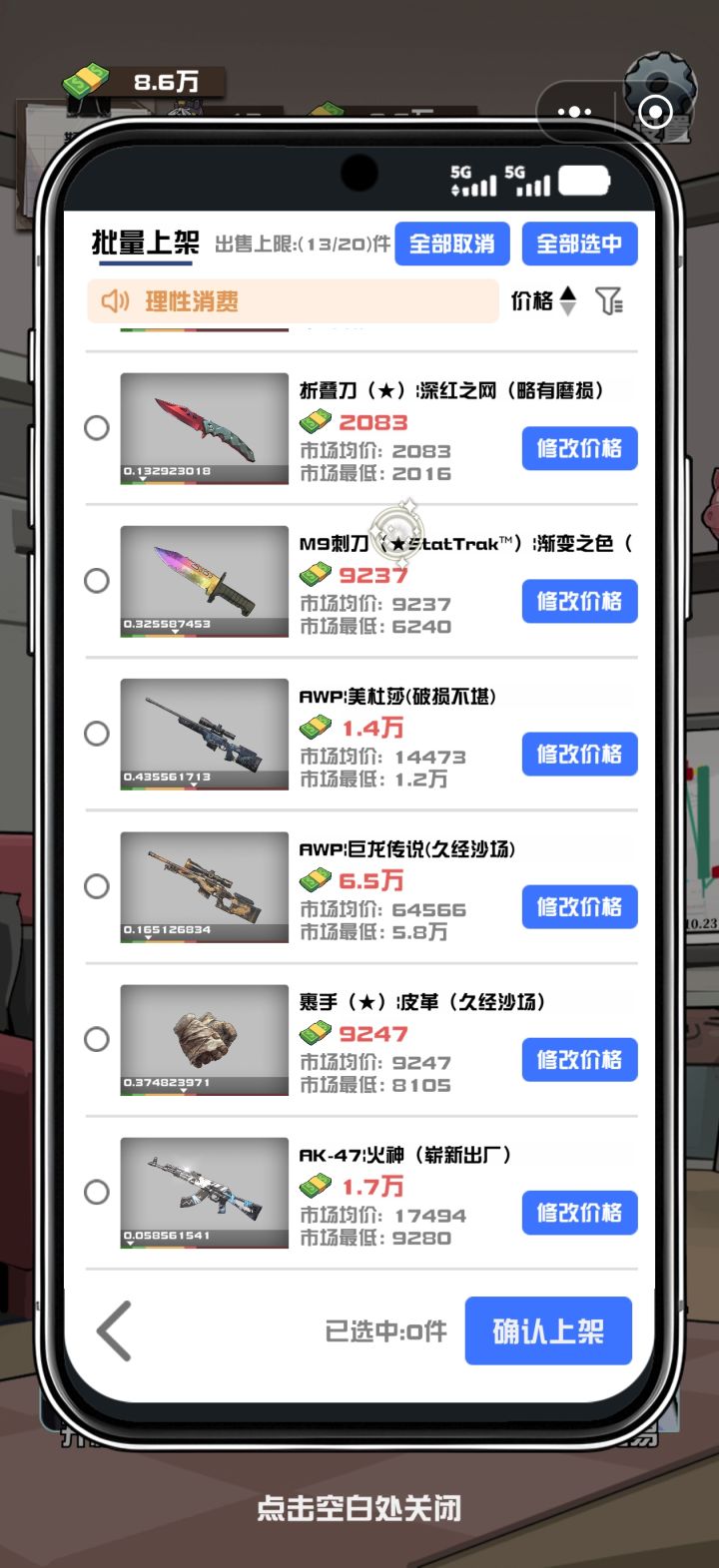Tap the descending price sort arrow
The image size is (719, 1568).
coord(567,308)
